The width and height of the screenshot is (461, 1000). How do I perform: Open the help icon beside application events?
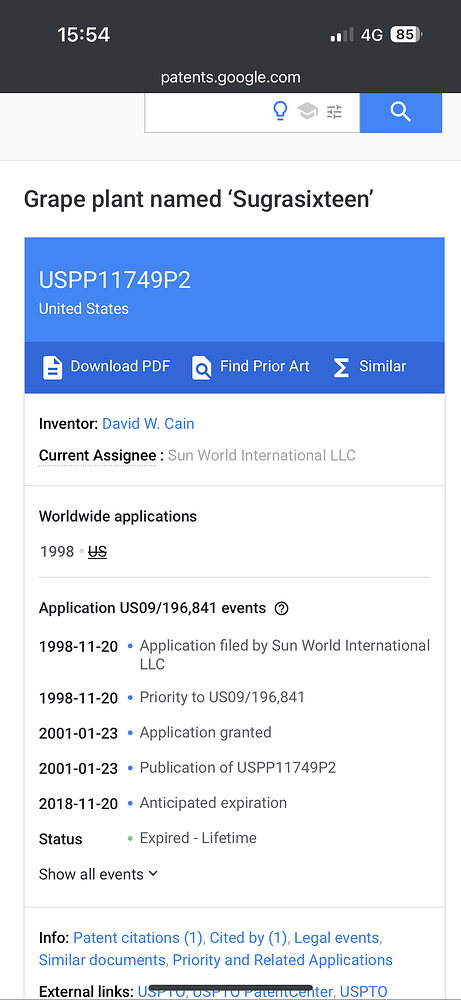[x=281, y=608]
